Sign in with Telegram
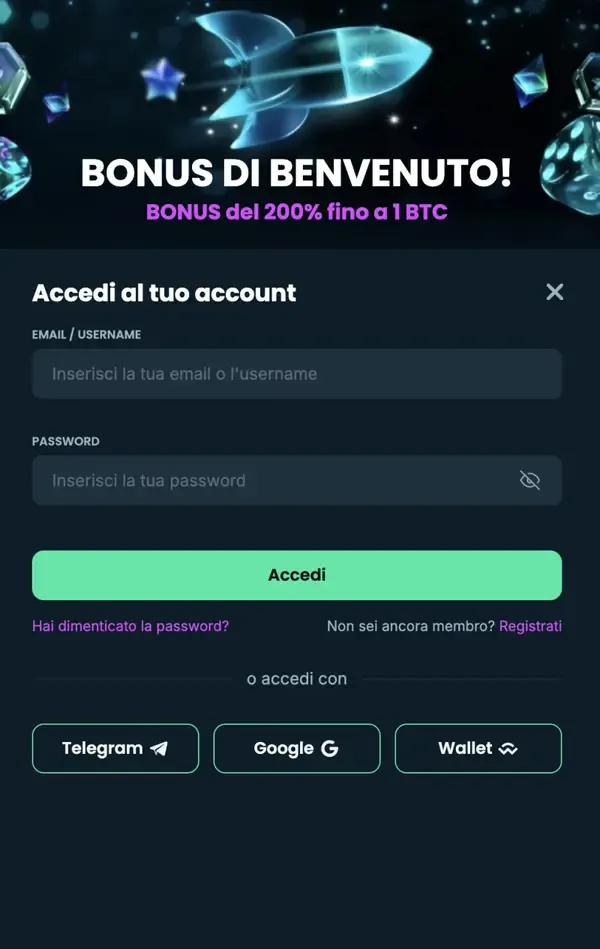Viewport: 600px width, 949px height. coord(115,748)
